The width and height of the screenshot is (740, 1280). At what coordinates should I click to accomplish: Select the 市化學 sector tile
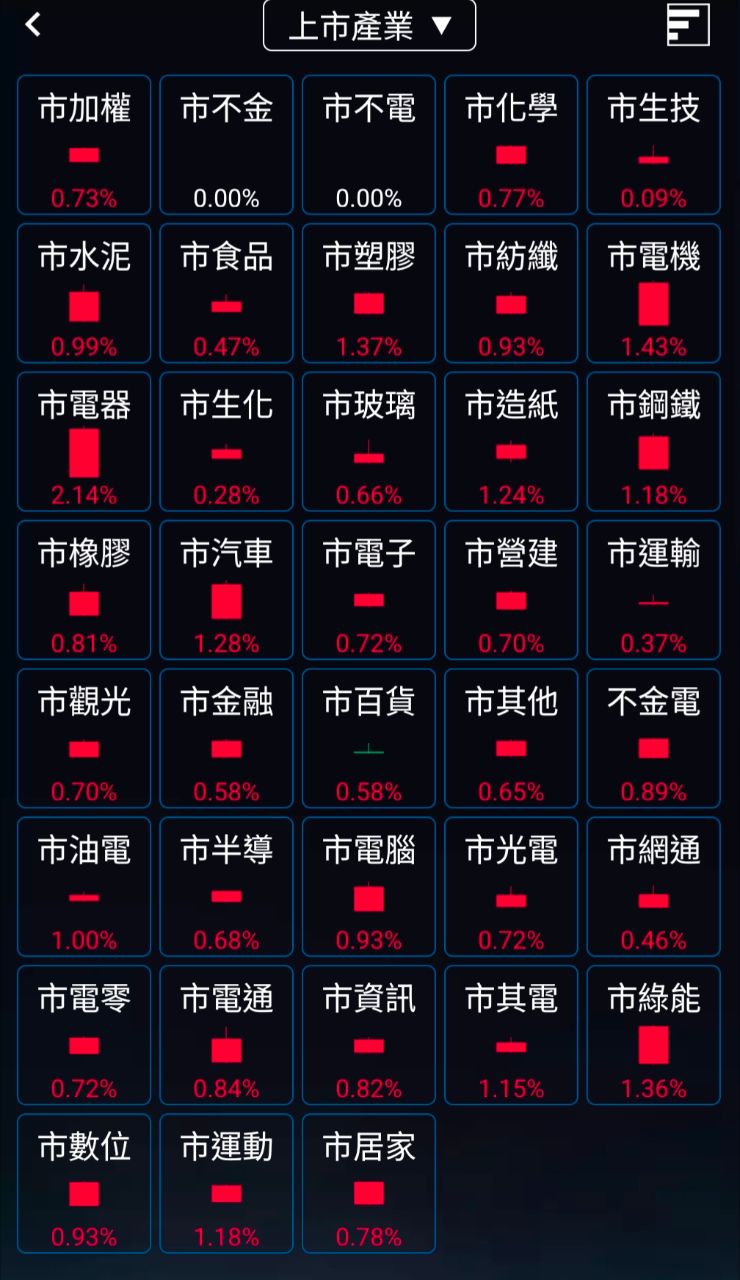coord(511,145)
